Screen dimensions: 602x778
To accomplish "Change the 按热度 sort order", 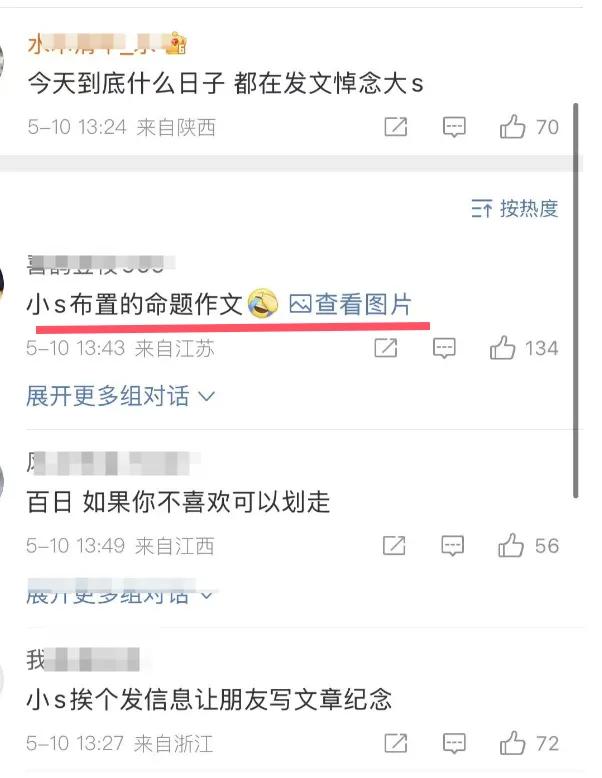I will [x=514, y=208].
